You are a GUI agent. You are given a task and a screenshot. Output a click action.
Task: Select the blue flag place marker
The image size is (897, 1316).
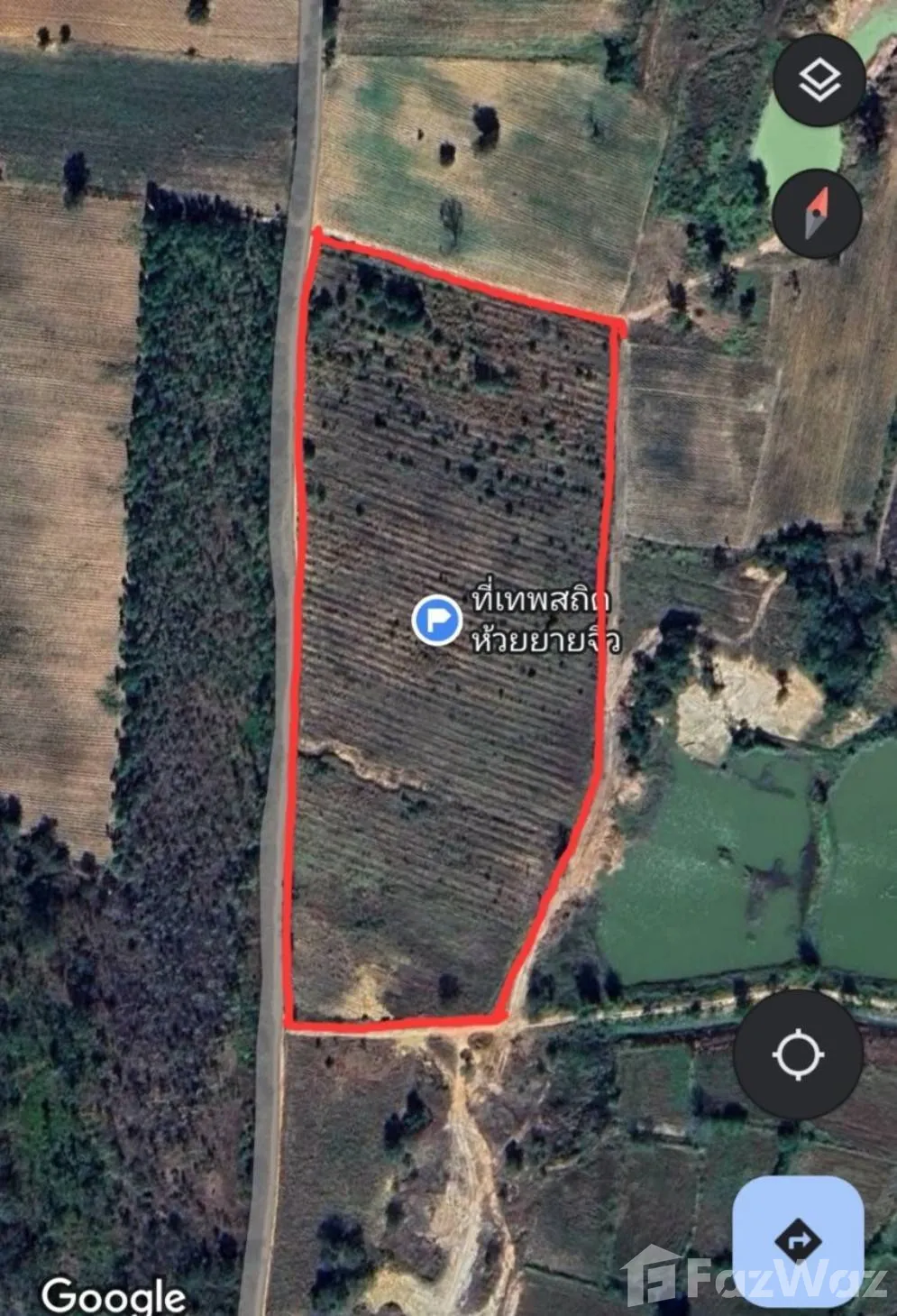tap(437, 621)
